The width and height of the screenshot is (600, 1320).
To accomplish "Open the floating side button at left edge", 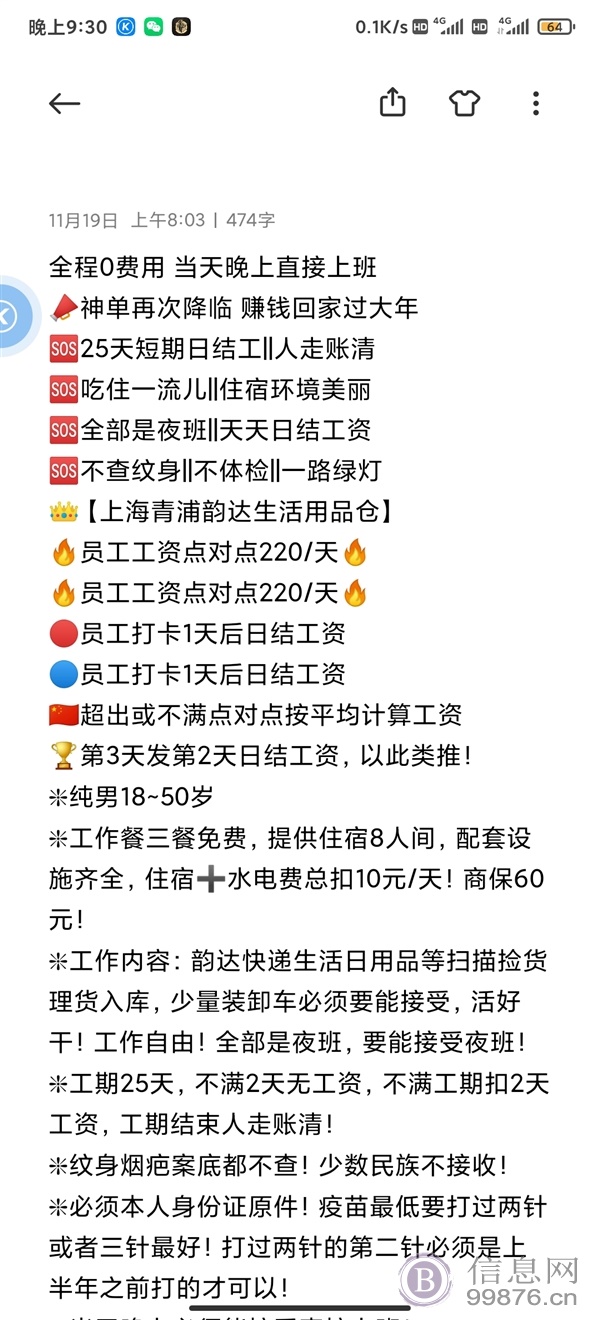I will click(10, 316).
